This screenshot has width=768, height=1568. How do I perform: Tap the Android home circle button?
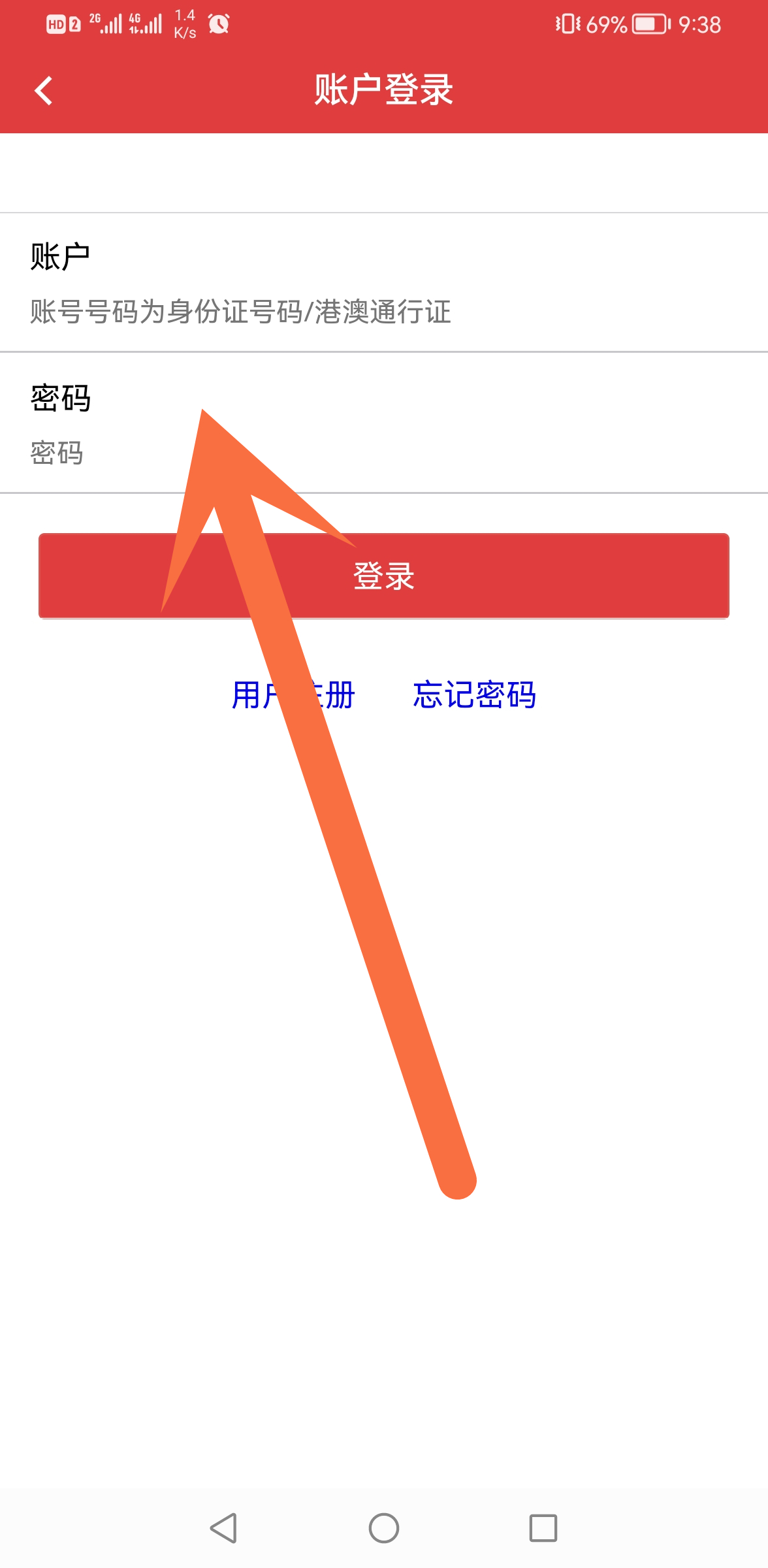click(384, 1527)
